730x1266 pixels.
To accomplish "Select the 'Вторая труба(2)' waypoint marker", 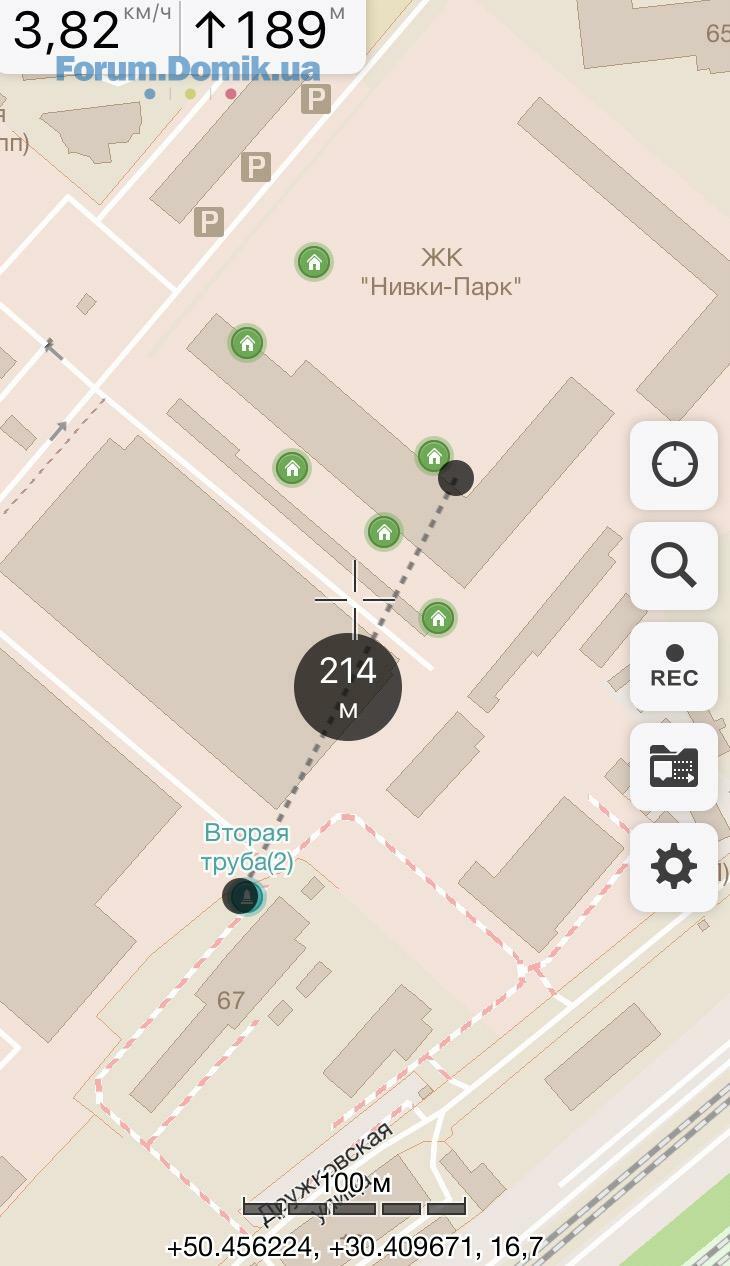I will 244,896.
